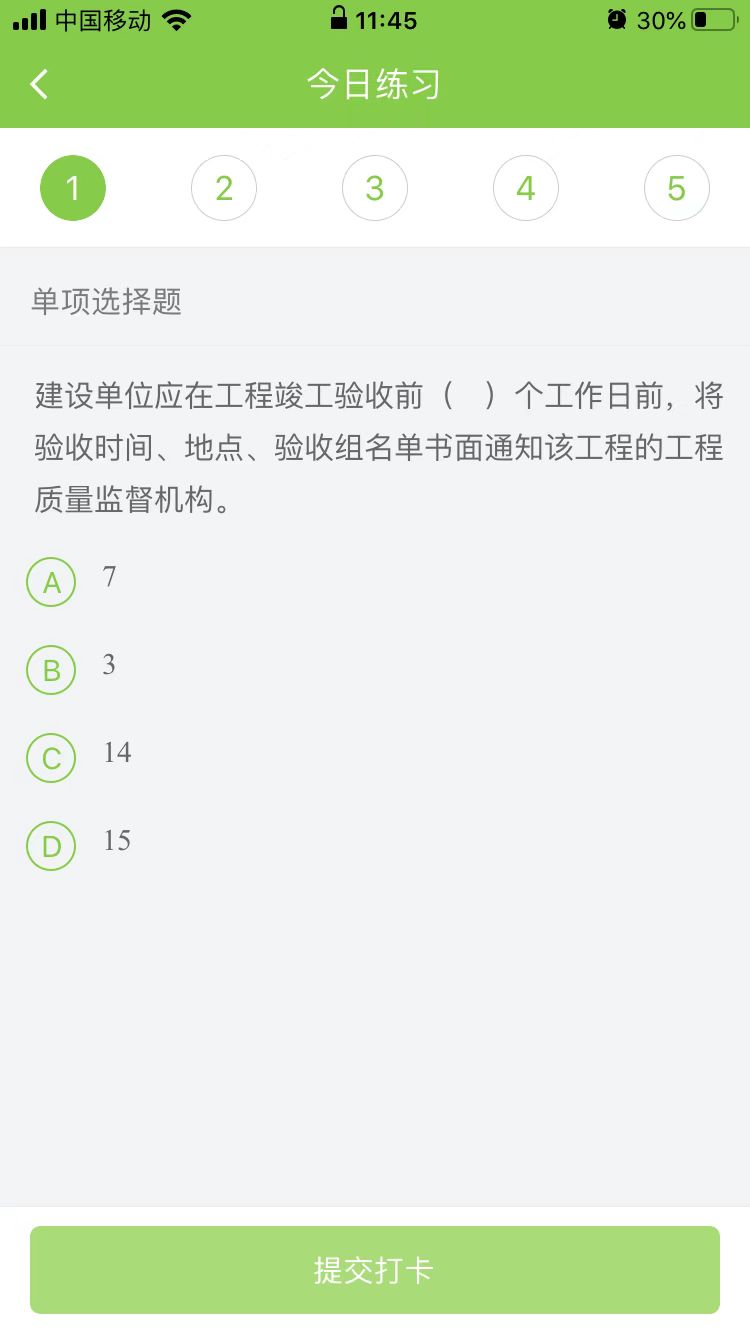Choose answer B: 3

tap(51, 670)
